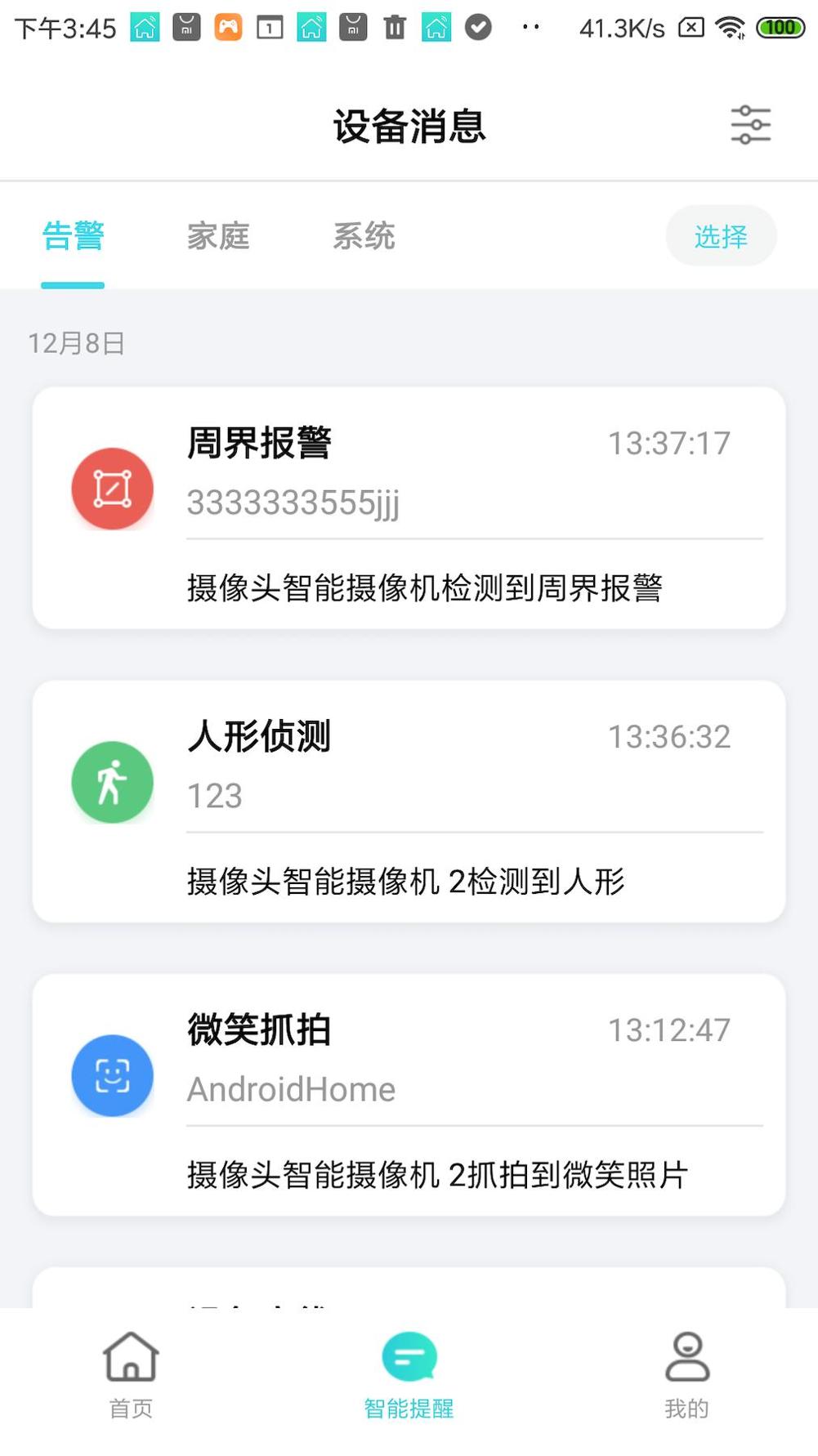818x1456 pixels.
Task: Open the message filter settings icon
Action: 751,124
